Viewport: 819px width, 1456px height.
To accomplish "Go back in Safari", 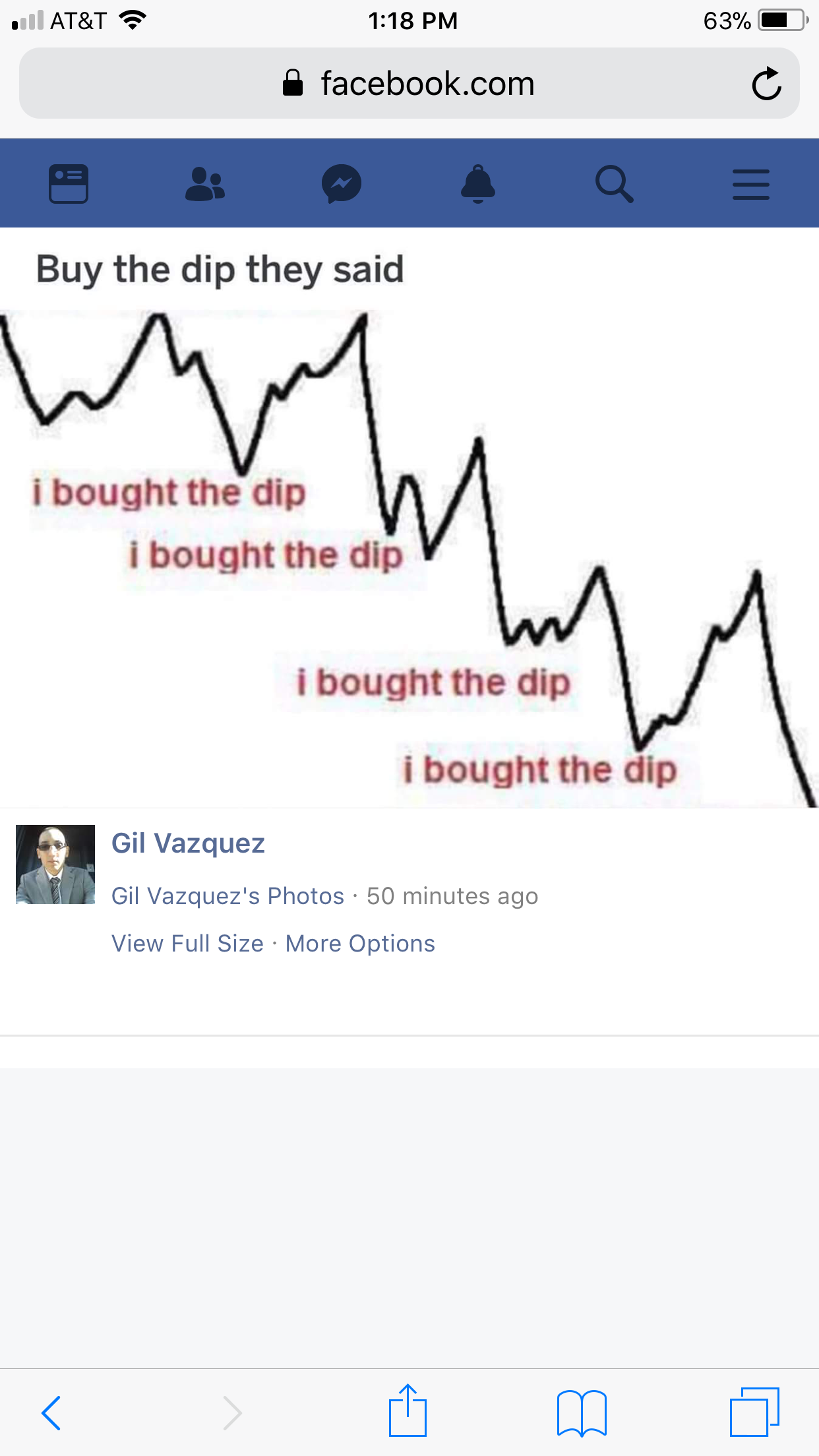I will tap(51, 1412).
